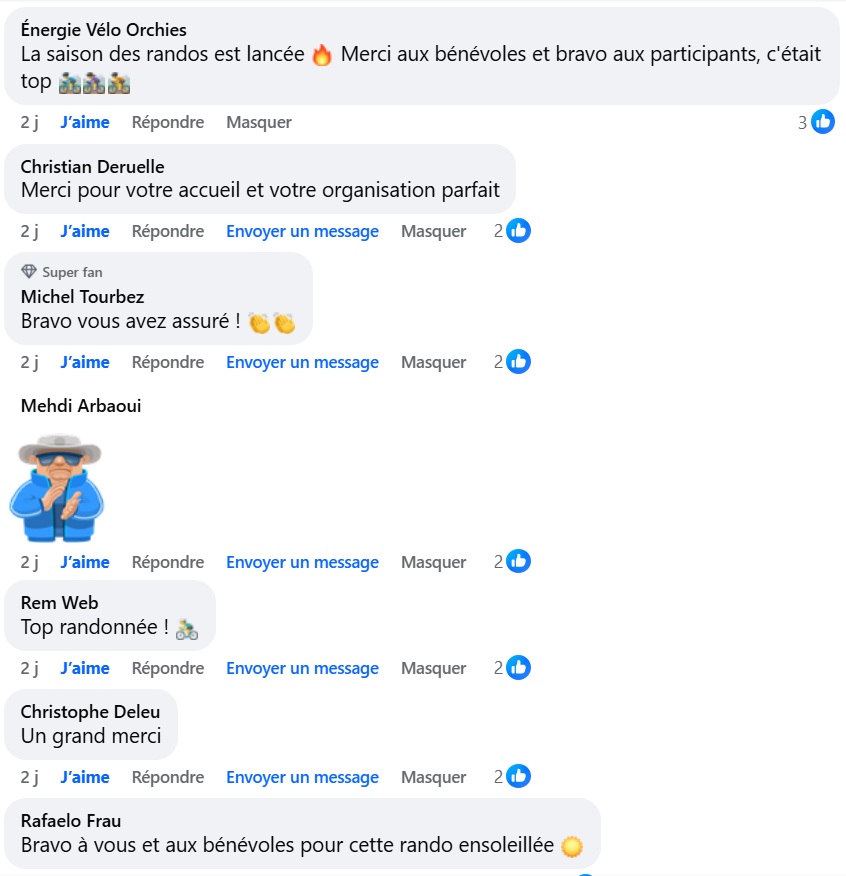Open Énergie Vélo Orchies' page
This screenshot has width=846, height=876.
tap(103, 30)
